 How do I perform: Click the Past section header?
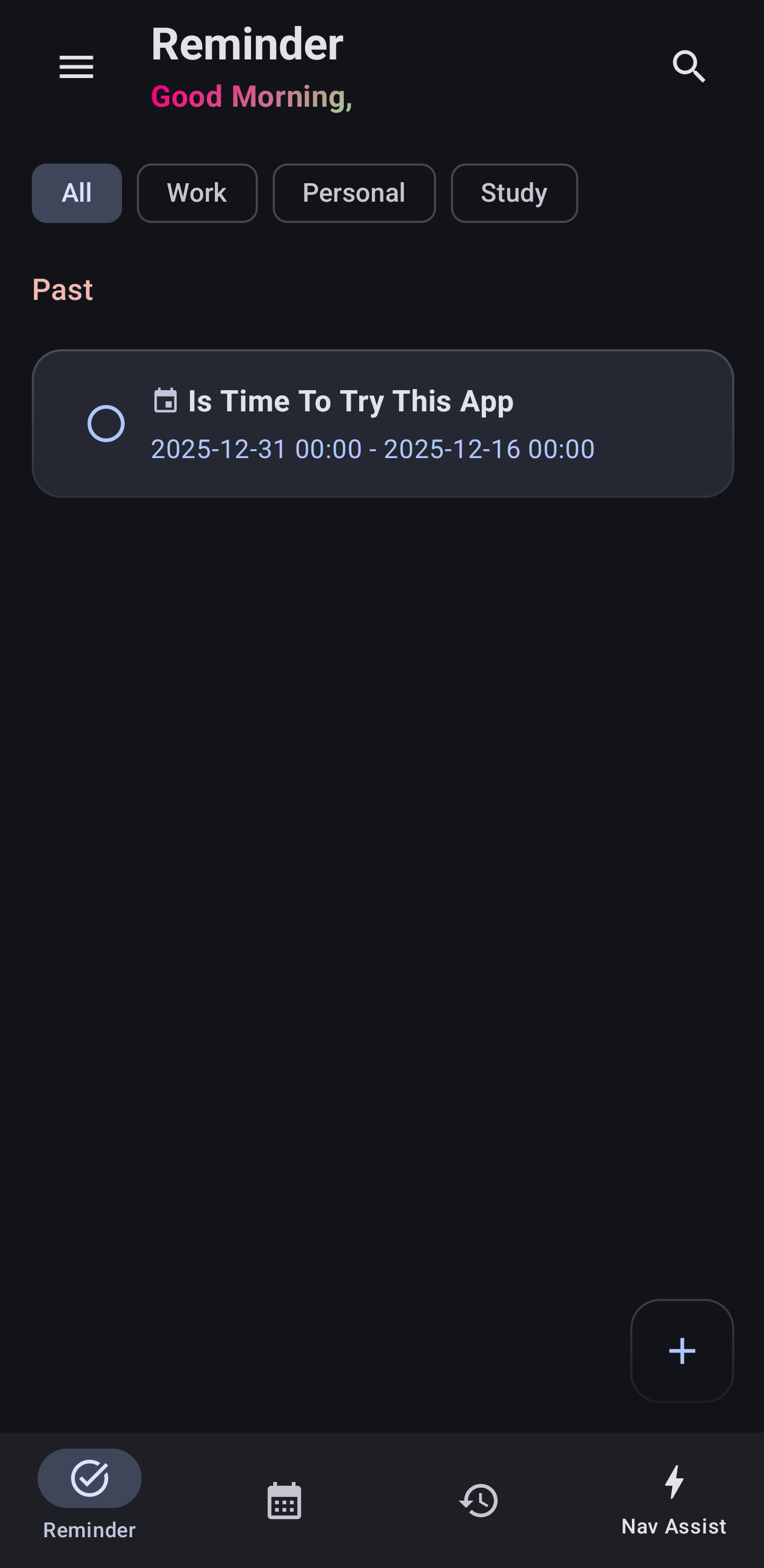[62, 289]
